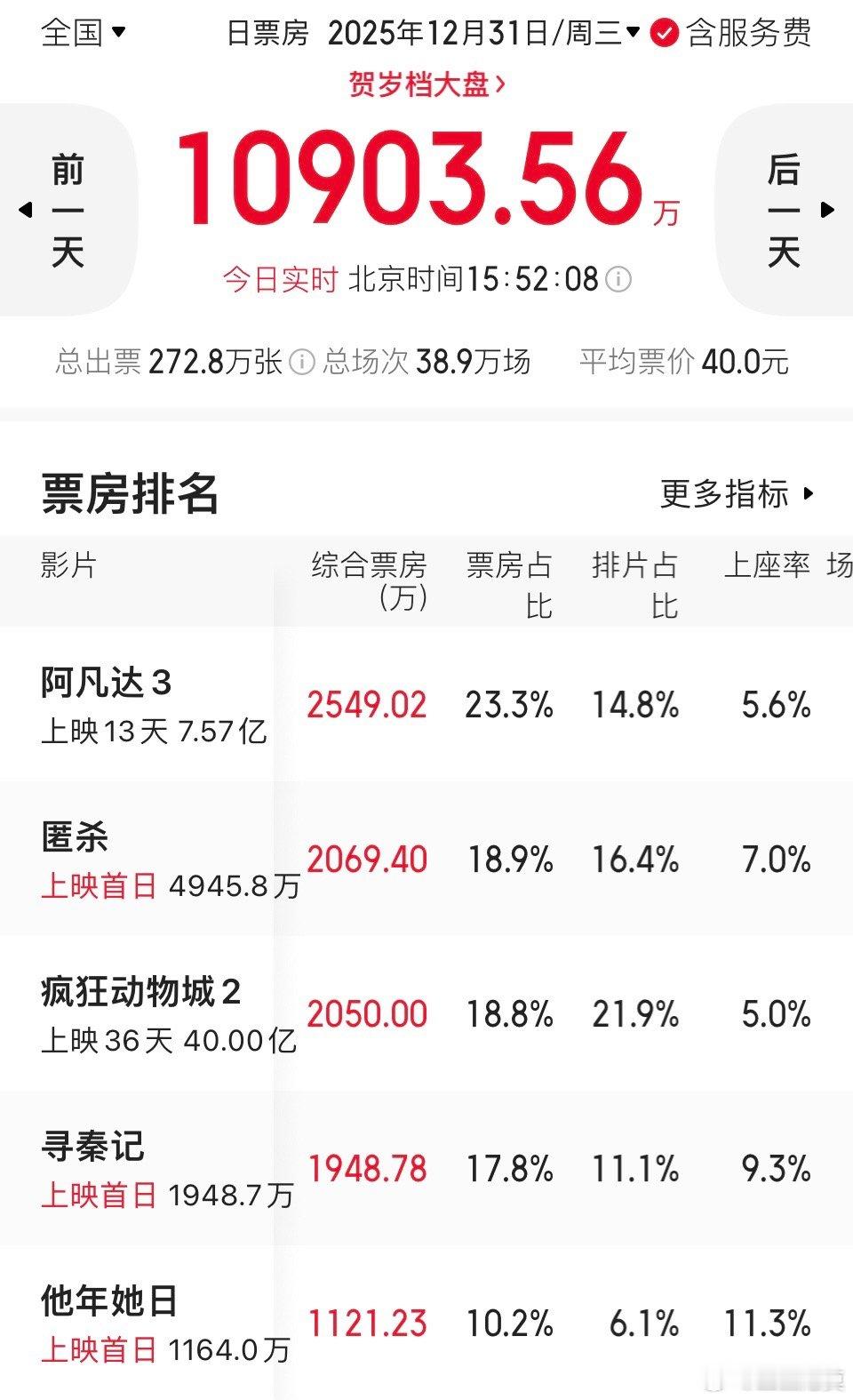Image resolution: width=853 pixels, height=1400 pixels.
Task: Click the info icon beside 总出票
Action: click(303, 362)
